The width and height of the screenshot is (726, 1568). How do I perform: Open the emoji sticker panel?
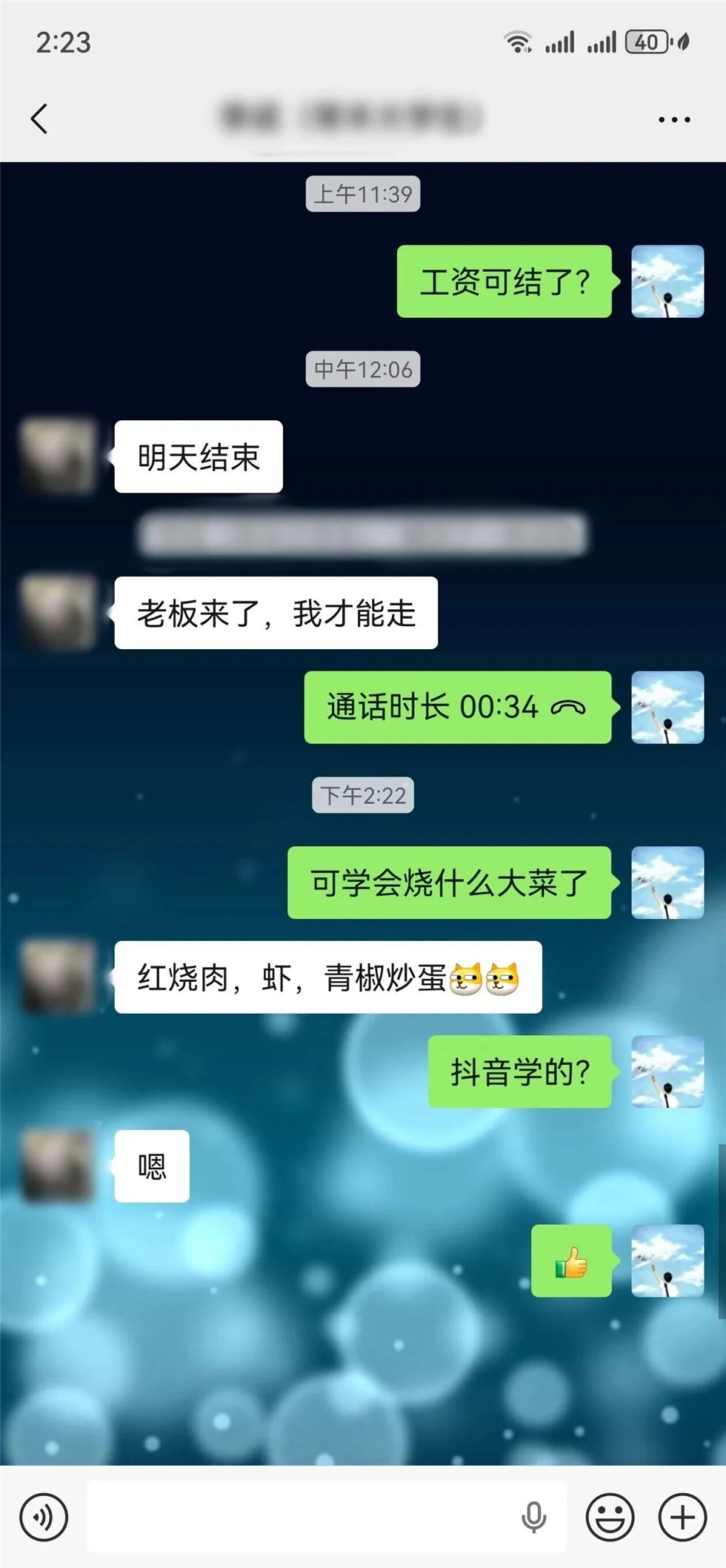[610, 1517]
